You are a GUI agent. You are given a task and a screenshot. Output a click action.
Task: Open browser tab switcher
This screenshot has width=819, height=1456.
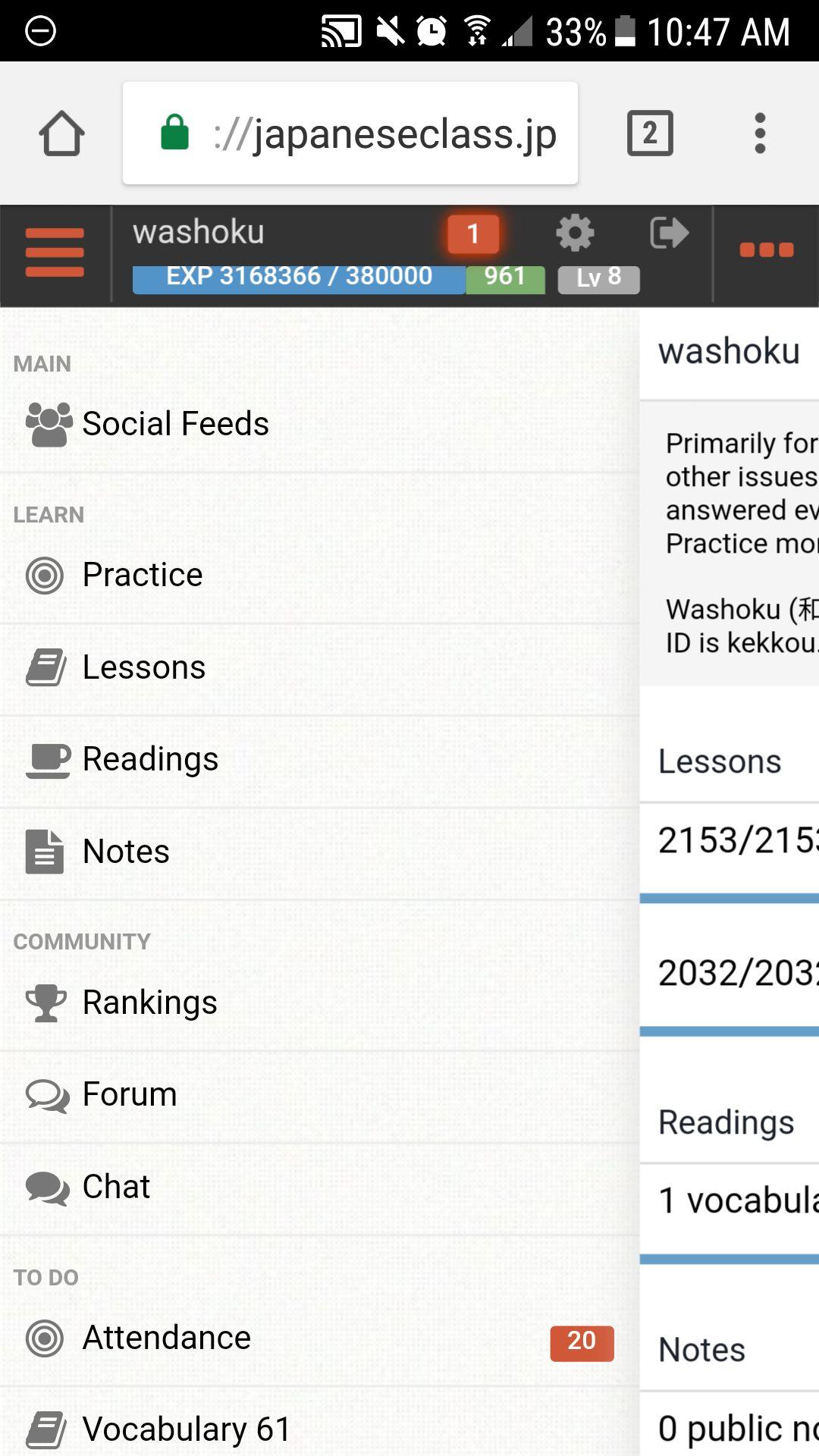(x=649, y=133)
